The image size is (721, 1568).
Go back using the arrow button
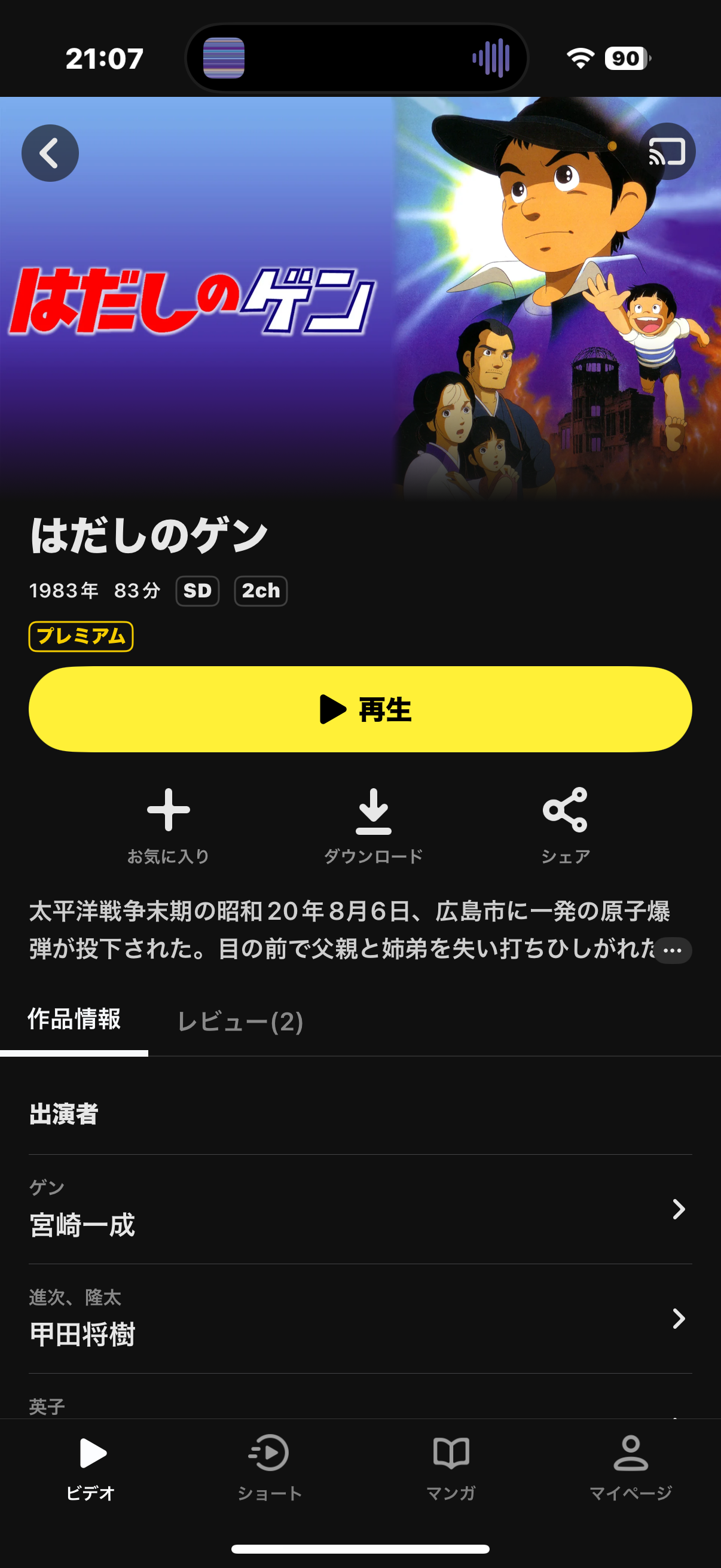pos(50,152)
